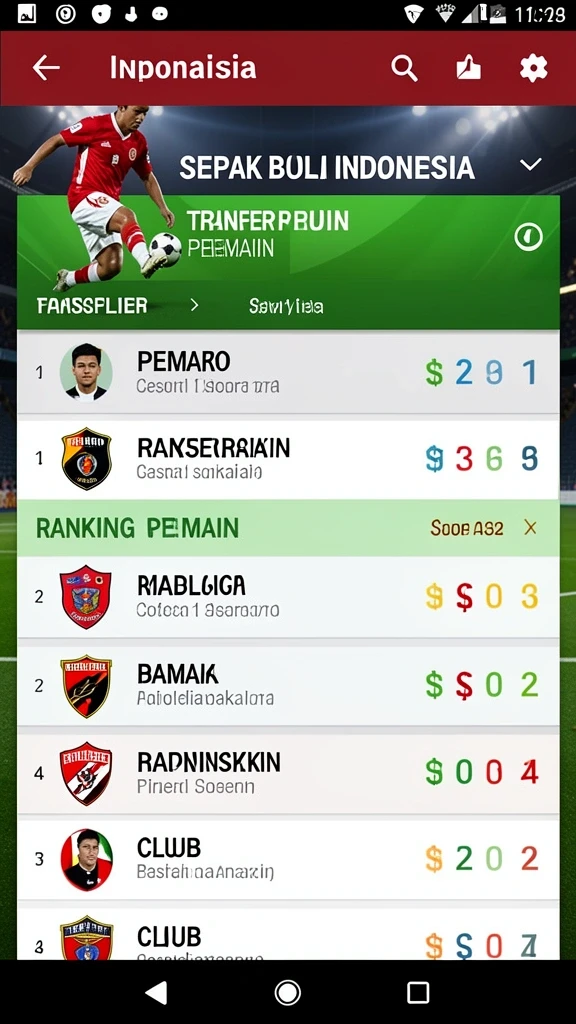Go back using the app bar arrow
The height and width of the screenshot is (1024, 576).
tap(46, 67)
